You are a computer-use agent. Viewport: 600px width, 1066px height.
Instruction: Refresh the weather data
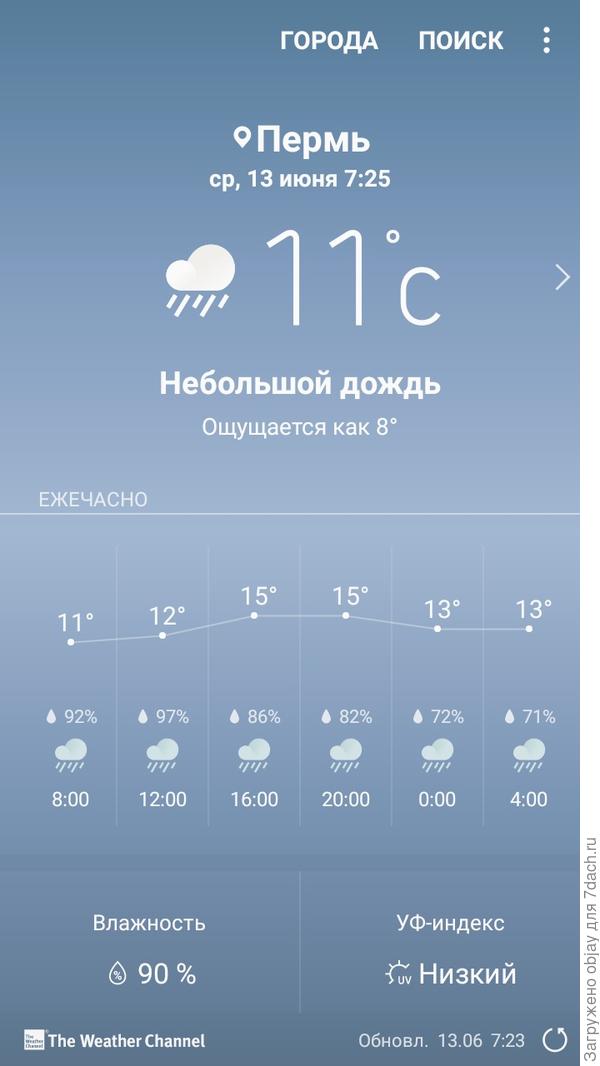pyautogui.click(x=554, y=1040)
